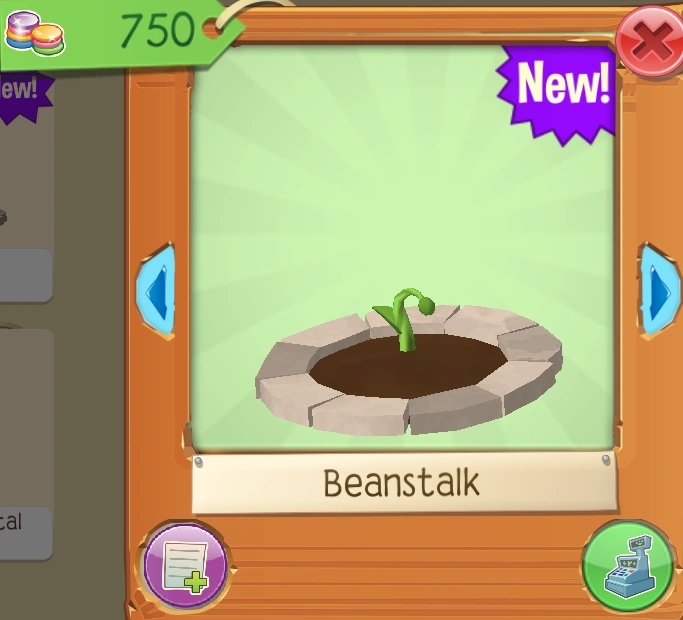
Task: Go to the previous shop item
Action: click(156, 292)
